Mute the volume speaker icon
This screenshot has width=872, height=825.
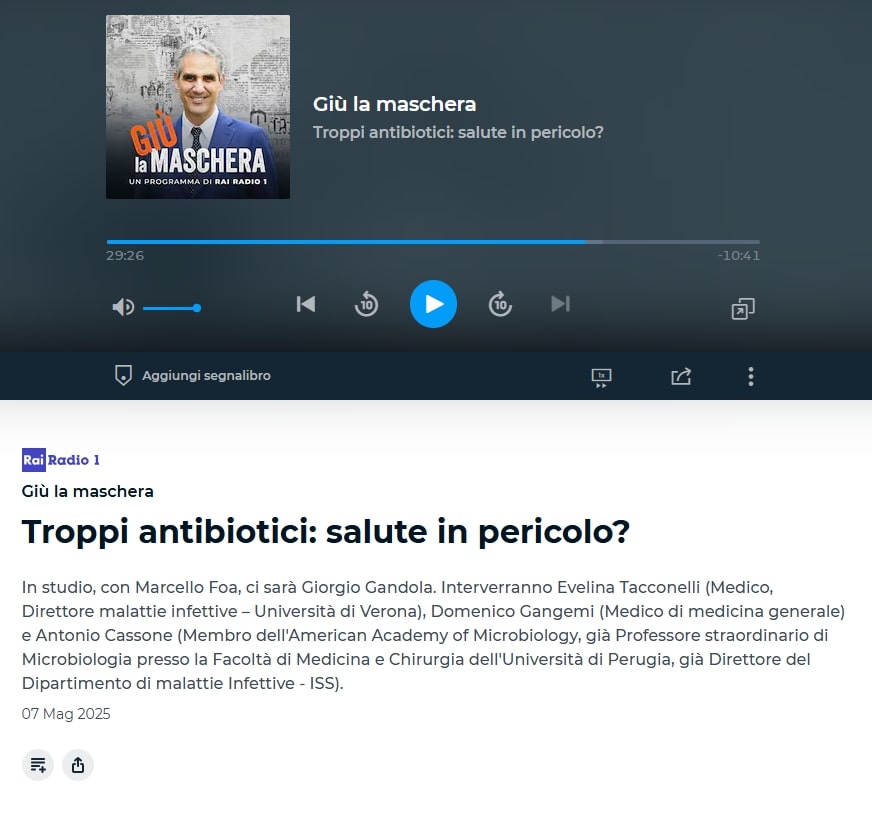click(123, 307)
